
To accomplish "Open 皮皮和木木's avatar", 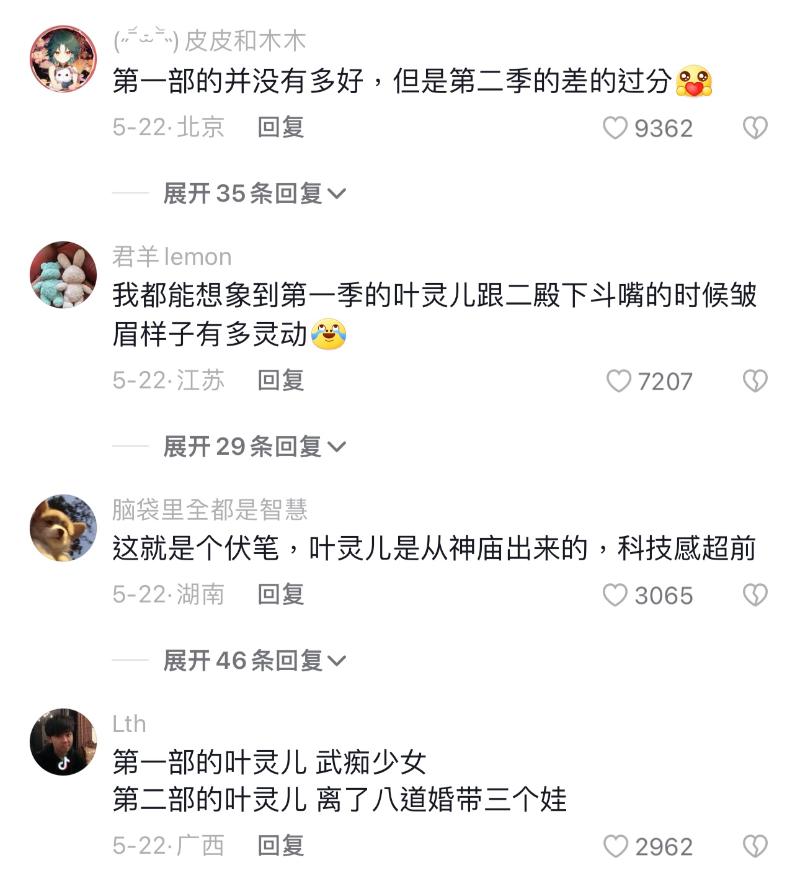I will pos(64,59).
